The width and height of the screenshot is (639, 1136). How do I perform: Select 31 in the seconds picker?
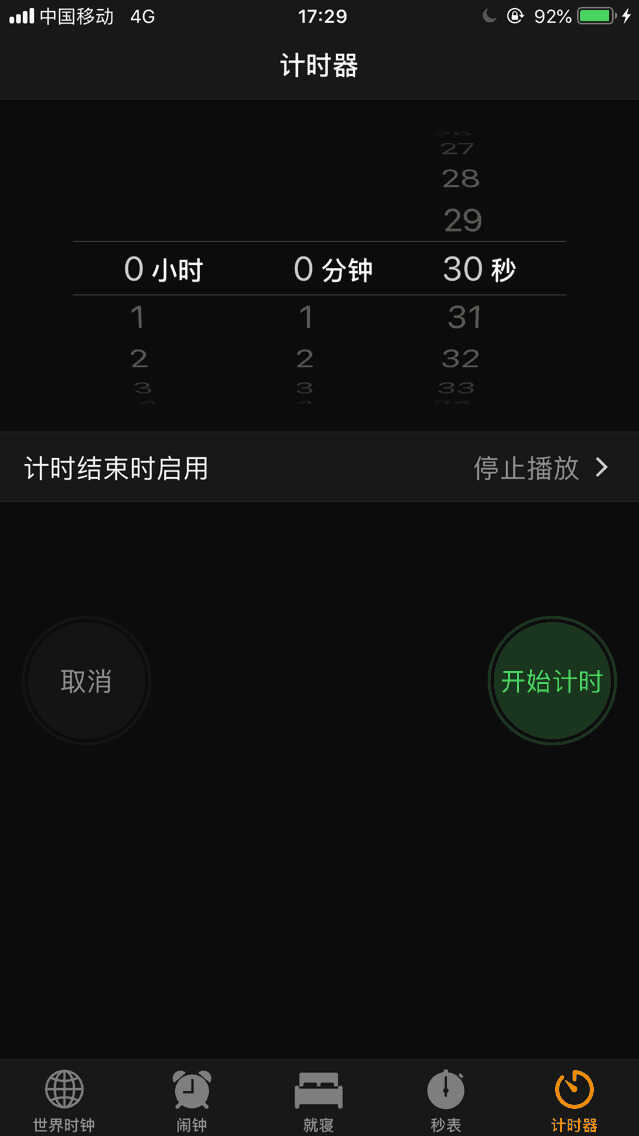click(x=465, y=318)
